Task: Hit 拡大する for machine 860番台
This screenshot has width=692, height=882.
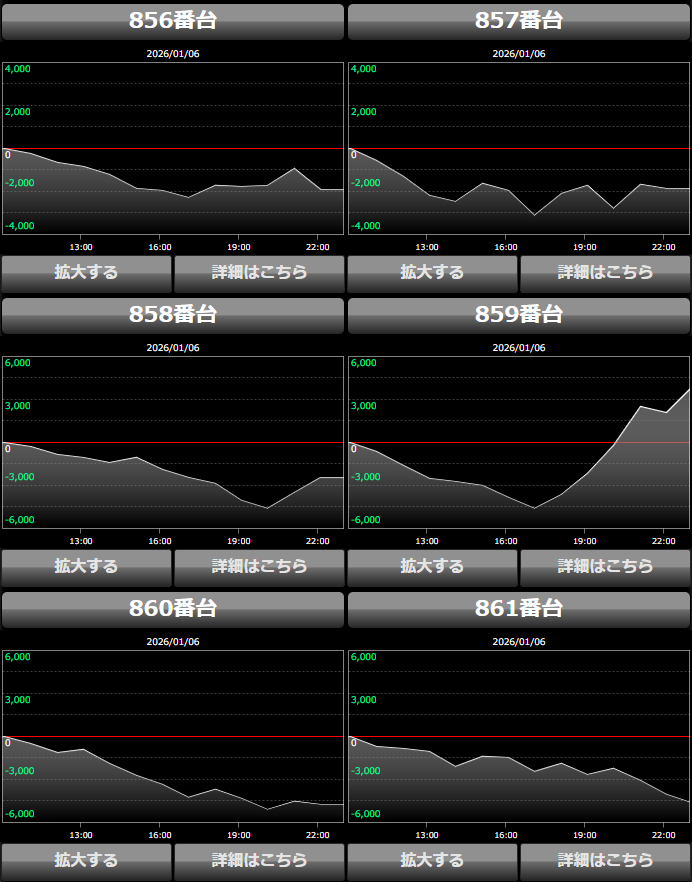Action: pyautogui.click(x=86, y=860)
